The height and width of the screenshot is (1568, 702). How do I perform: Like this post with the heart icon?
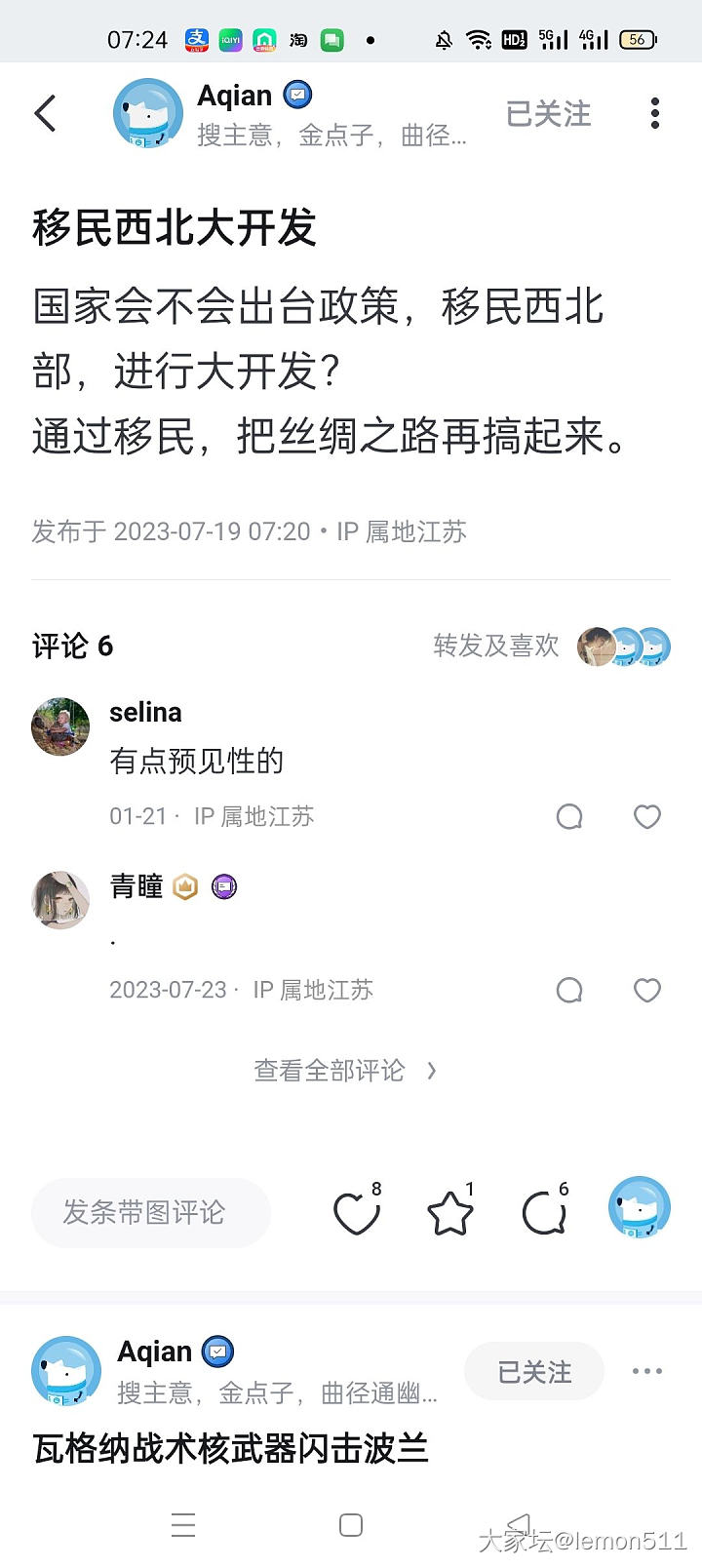pyautogui.click(x=356, y=1213)
